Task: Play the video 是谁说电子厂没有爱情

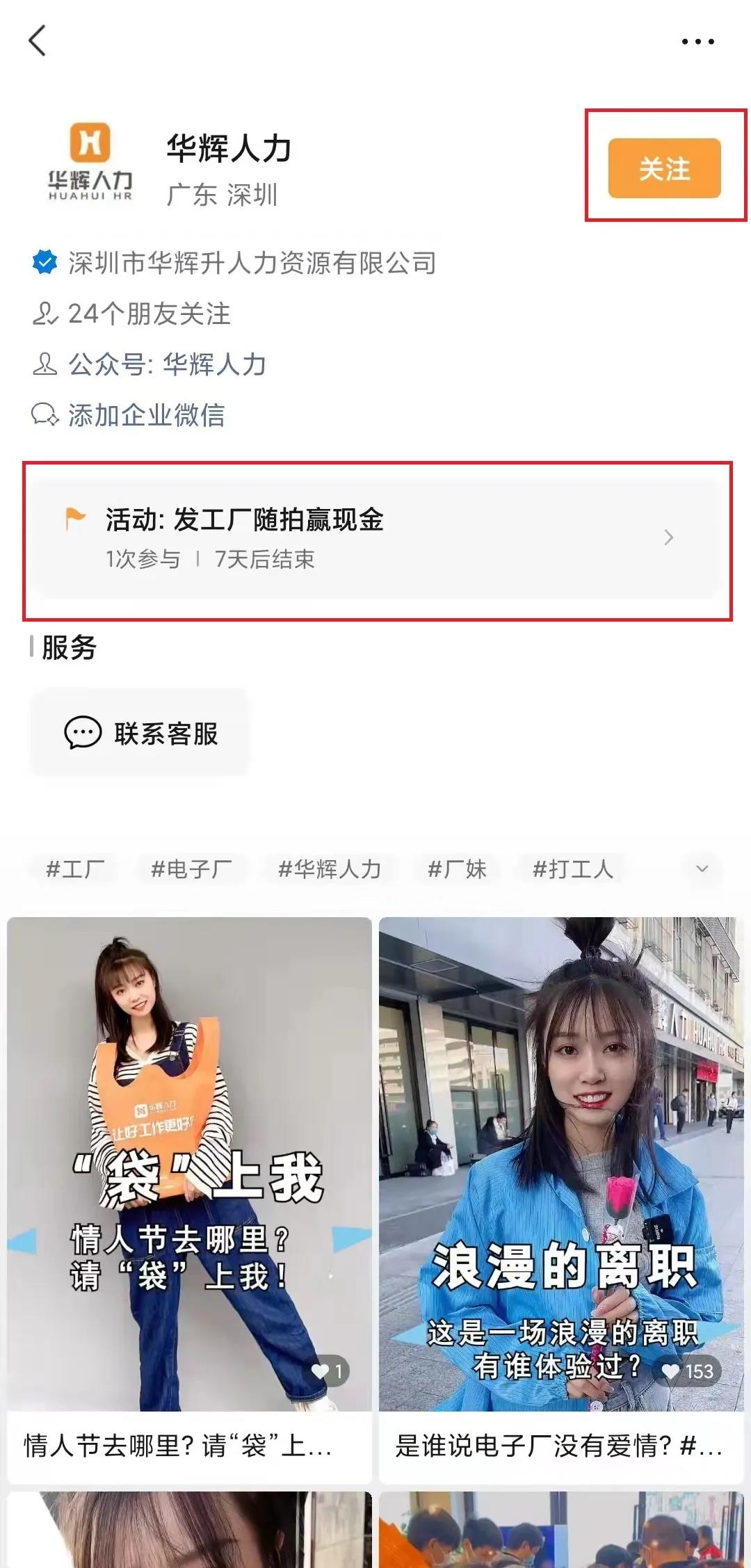Action: [561, 1182]
